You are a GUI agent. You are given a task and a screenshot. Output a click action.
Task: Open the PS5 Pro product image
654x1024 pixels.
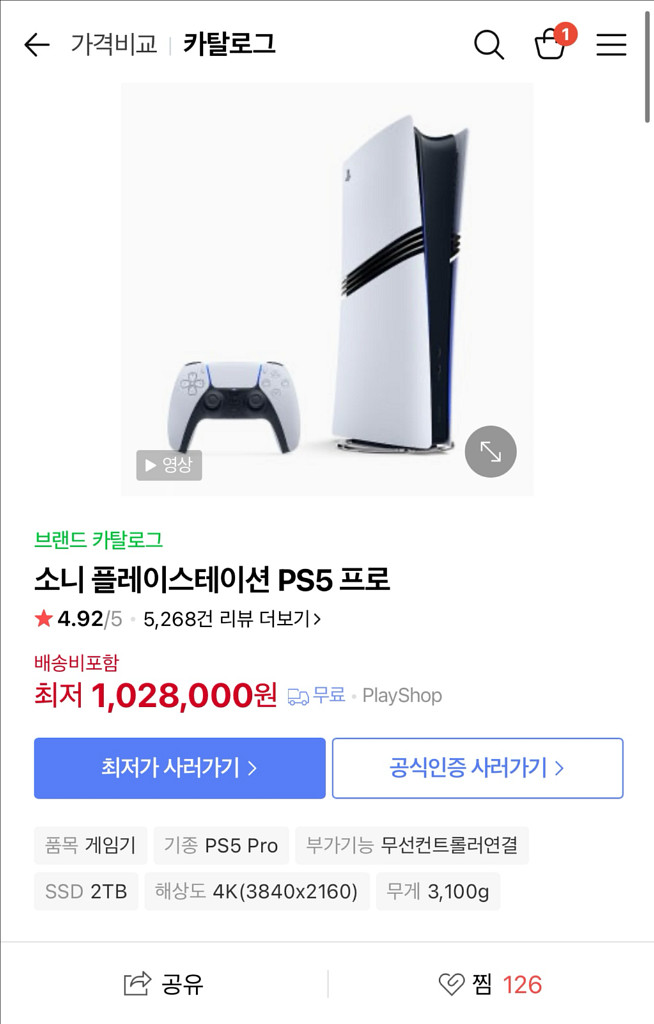pos(327,289)
